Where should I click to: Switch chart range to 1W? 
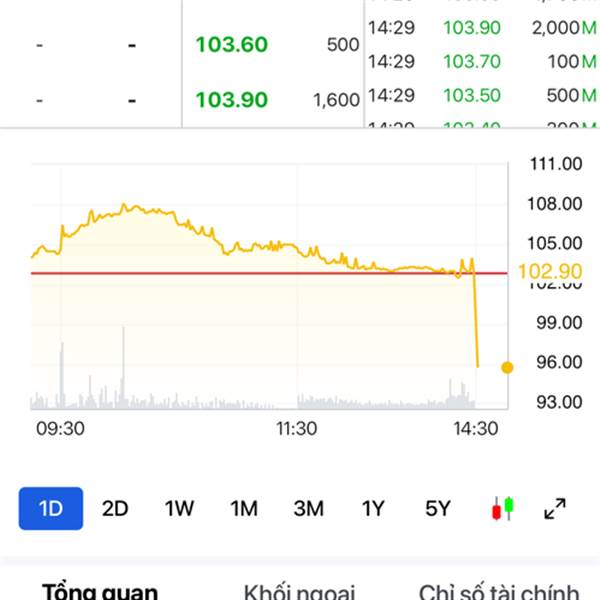[179, 509]
